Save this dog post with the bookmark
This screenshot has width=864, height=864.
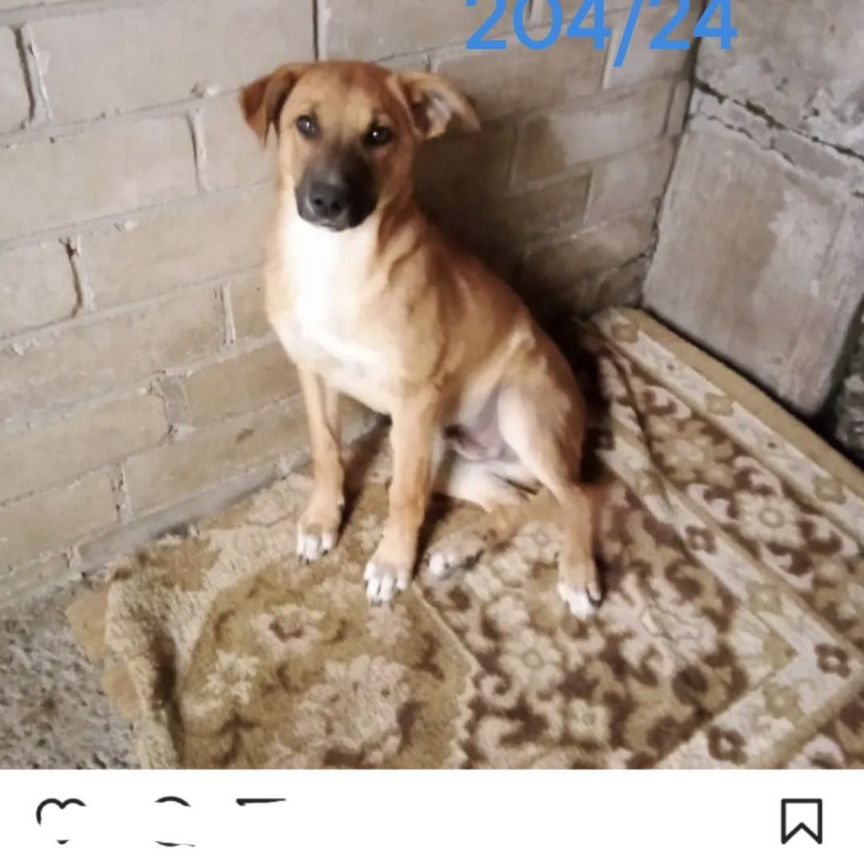[801, 821]
